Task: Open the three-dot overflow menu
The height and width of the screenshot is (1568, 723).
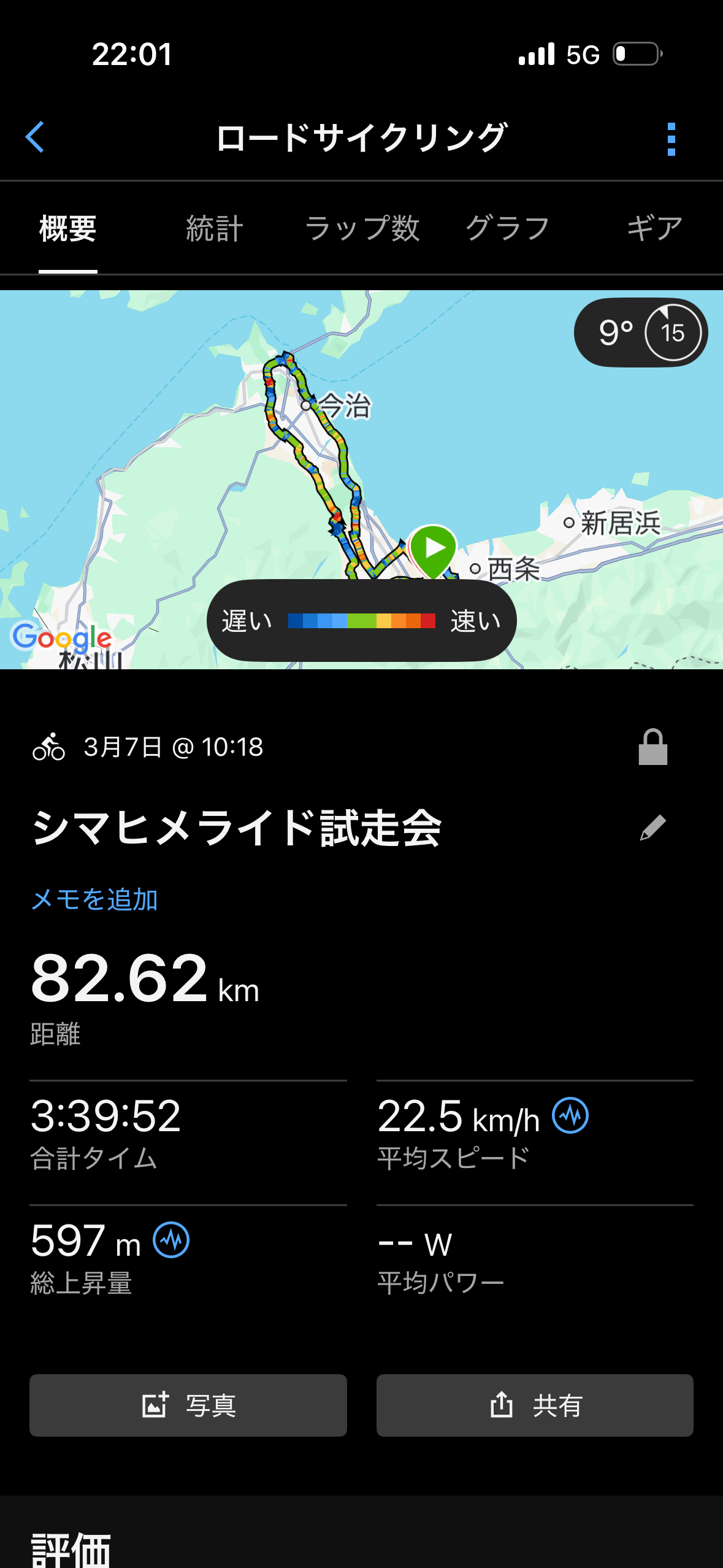Action: pos(671,139)
